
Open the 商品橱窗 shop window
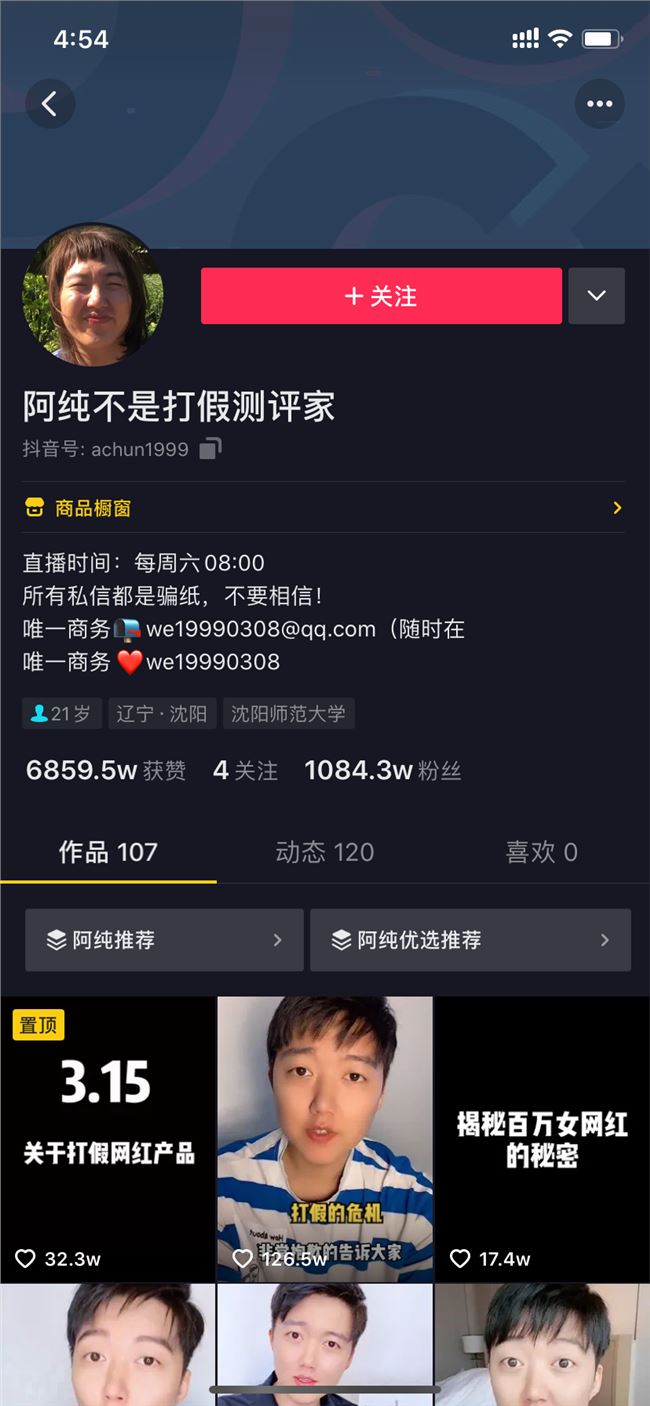323,508
